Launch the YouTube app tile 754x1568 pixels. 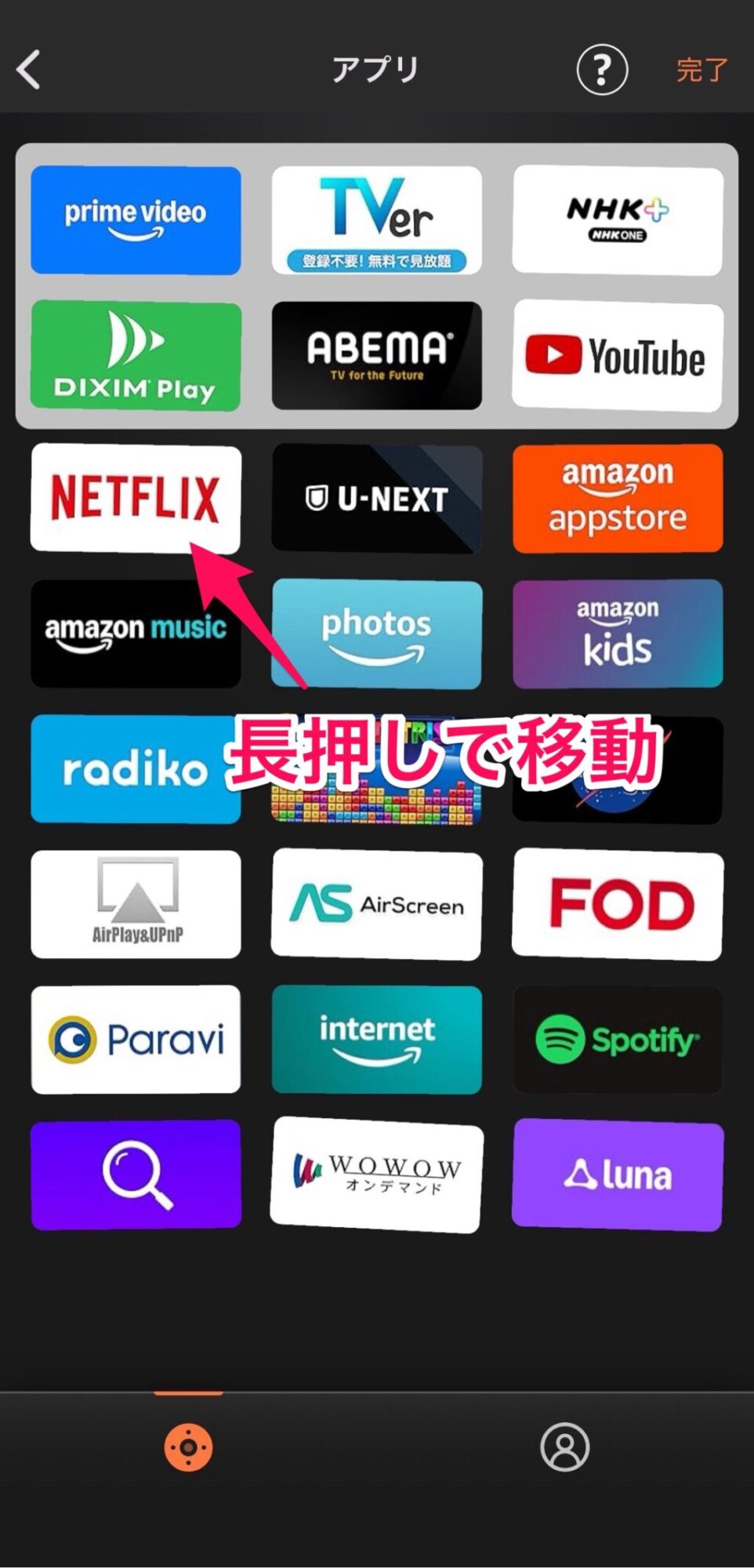[618, 356]
